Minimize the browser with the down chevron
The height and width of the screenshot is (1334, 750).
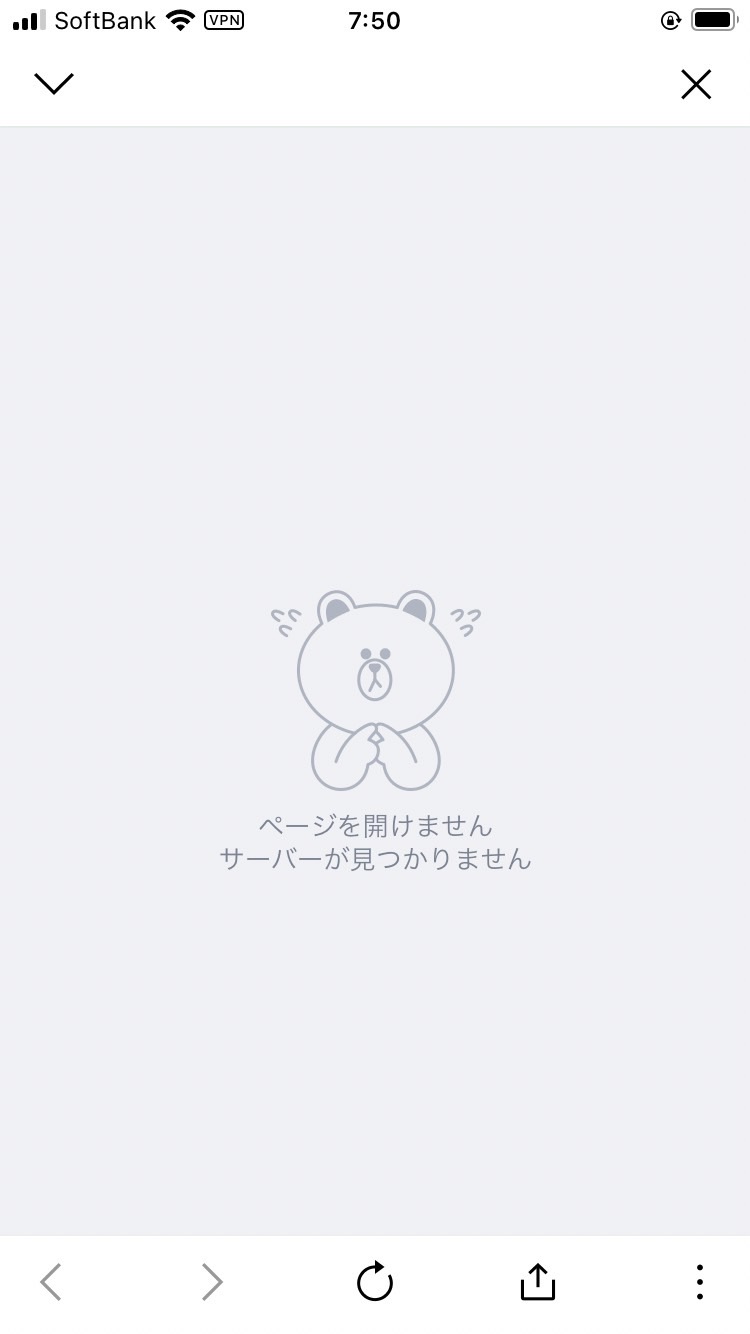[54, 84]
